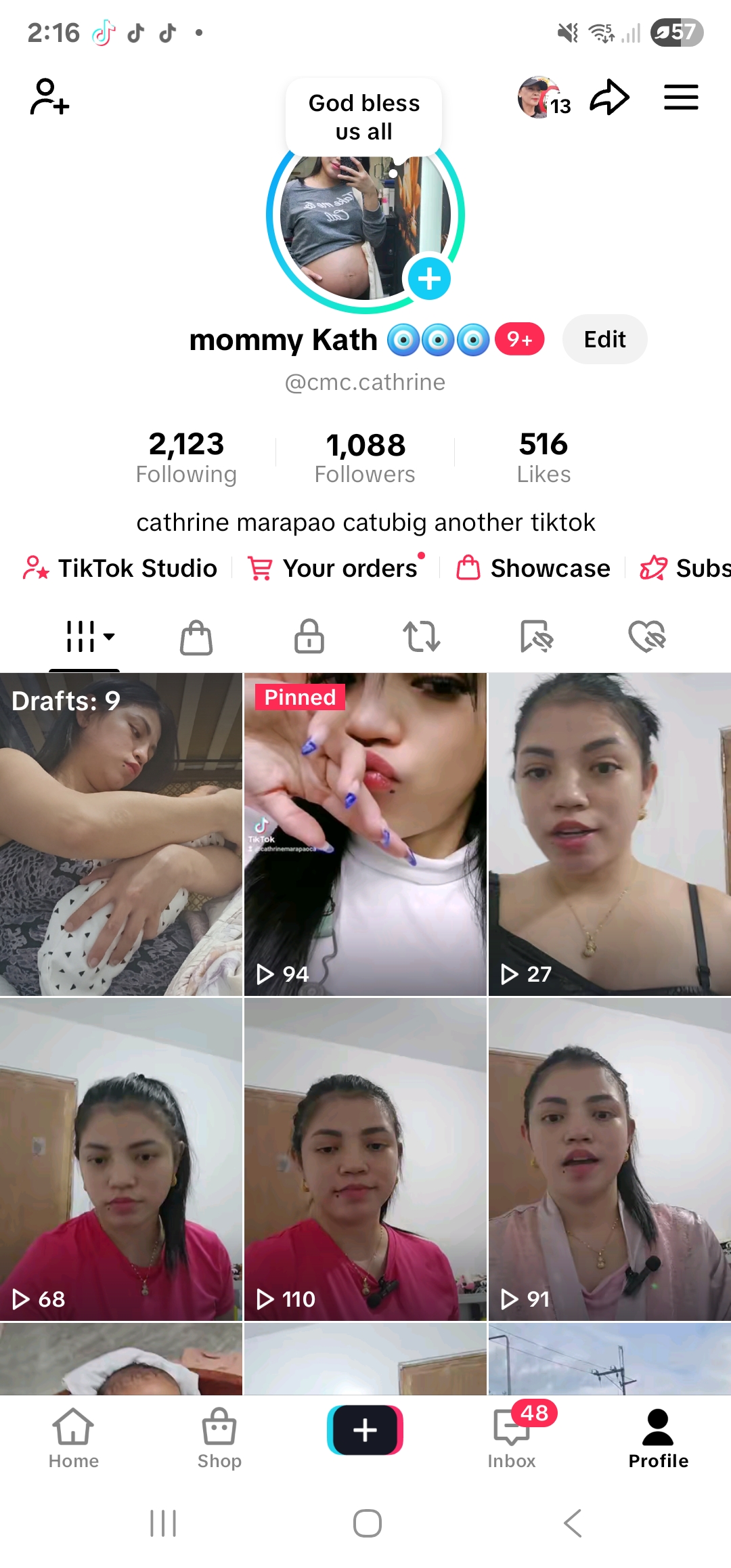Image resolution: width=731 pixels, height=1568 pixels.
Task: Open Your orders
Action: (x=336, y=568)
